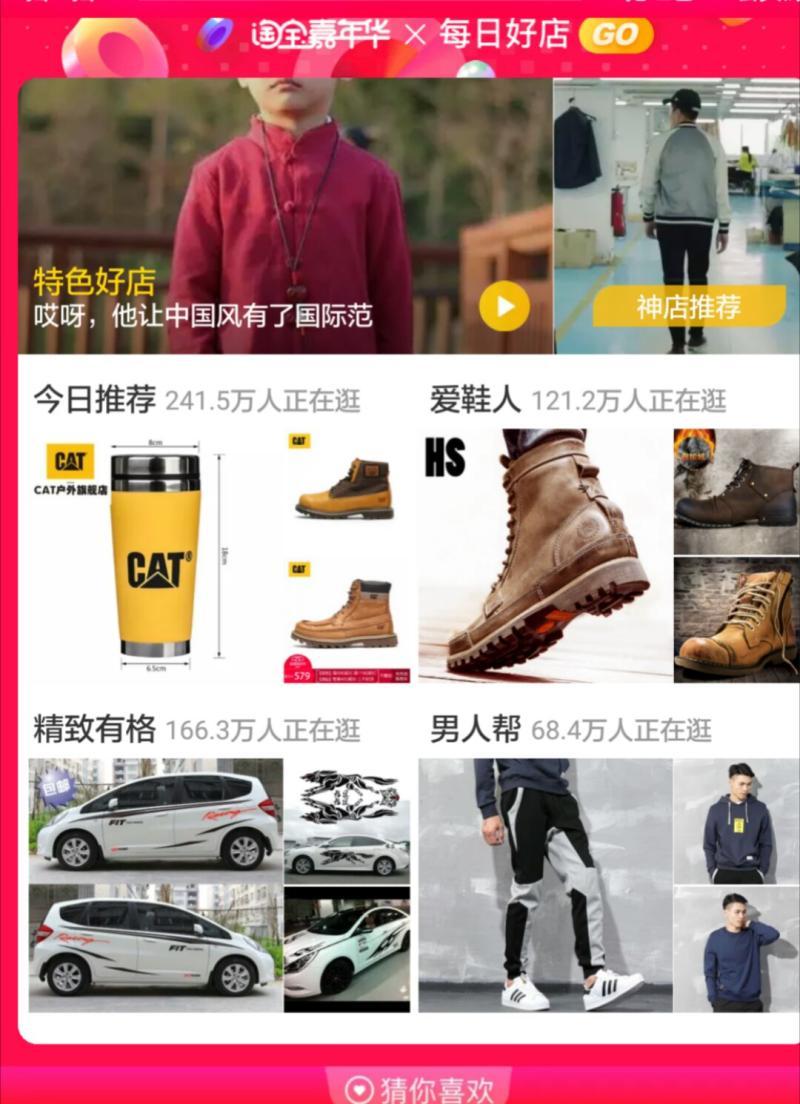Viewport: 800px width, 1104px height.
Task: Open the 今日推荐 section
Action: pyautogui.click(x=95, y=401)
